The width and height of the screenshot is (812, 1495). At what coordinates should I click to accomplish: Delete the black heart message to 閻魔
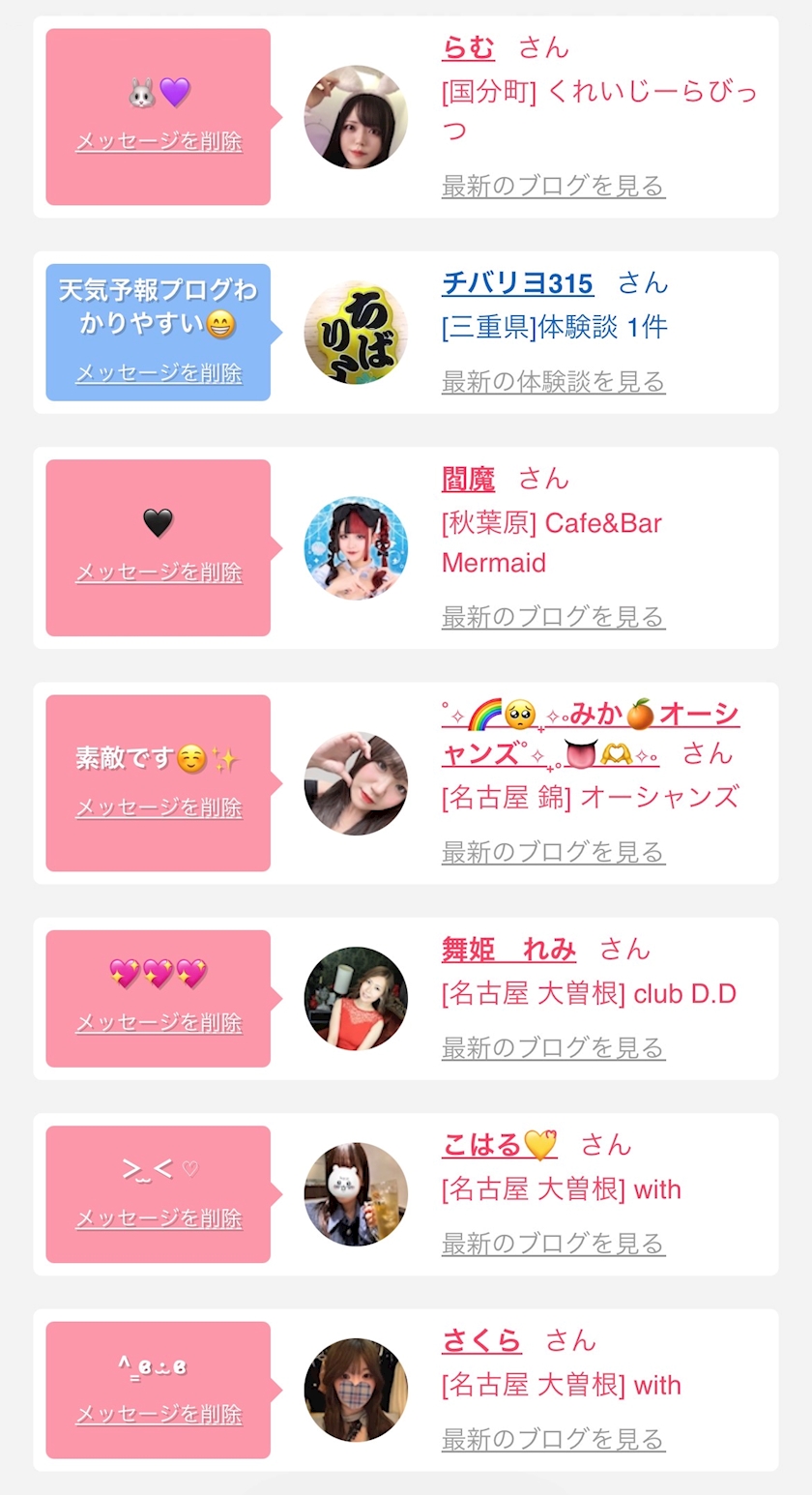click(159, 572)
